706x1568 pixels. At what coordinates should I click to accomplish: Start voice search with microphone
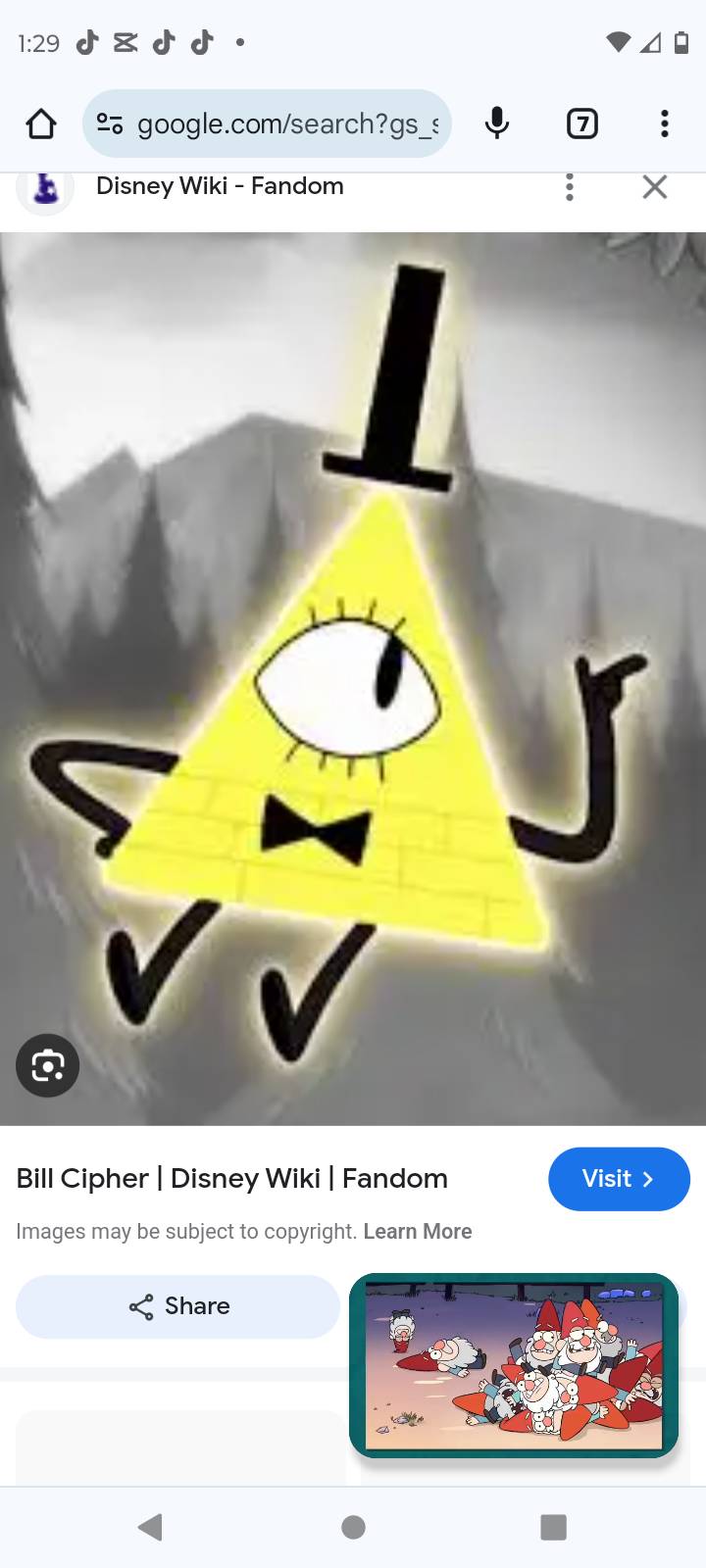tap(497, 124)
